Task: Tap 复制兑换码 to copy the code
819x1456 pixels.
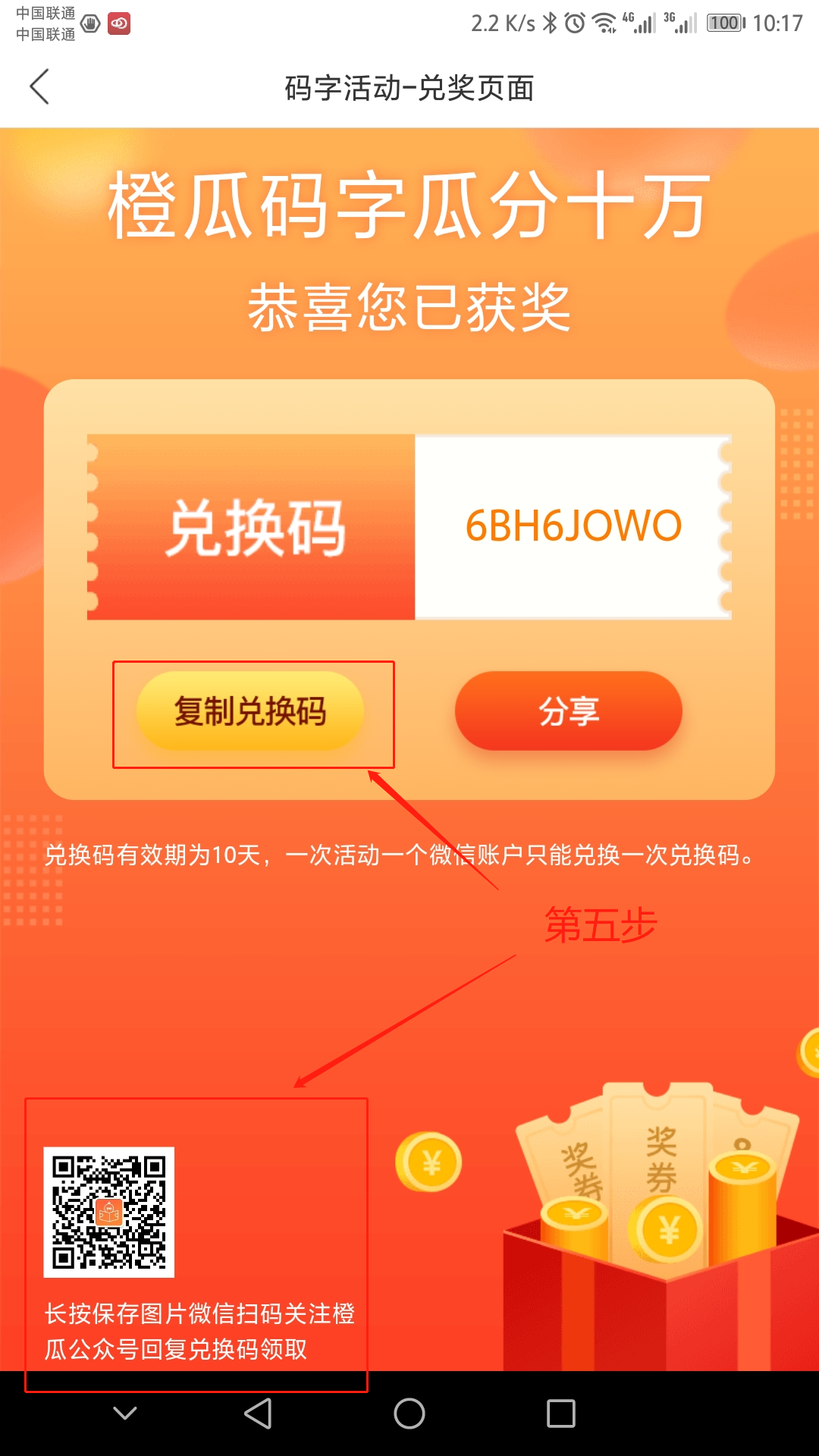Action: [x=250, y=711]
